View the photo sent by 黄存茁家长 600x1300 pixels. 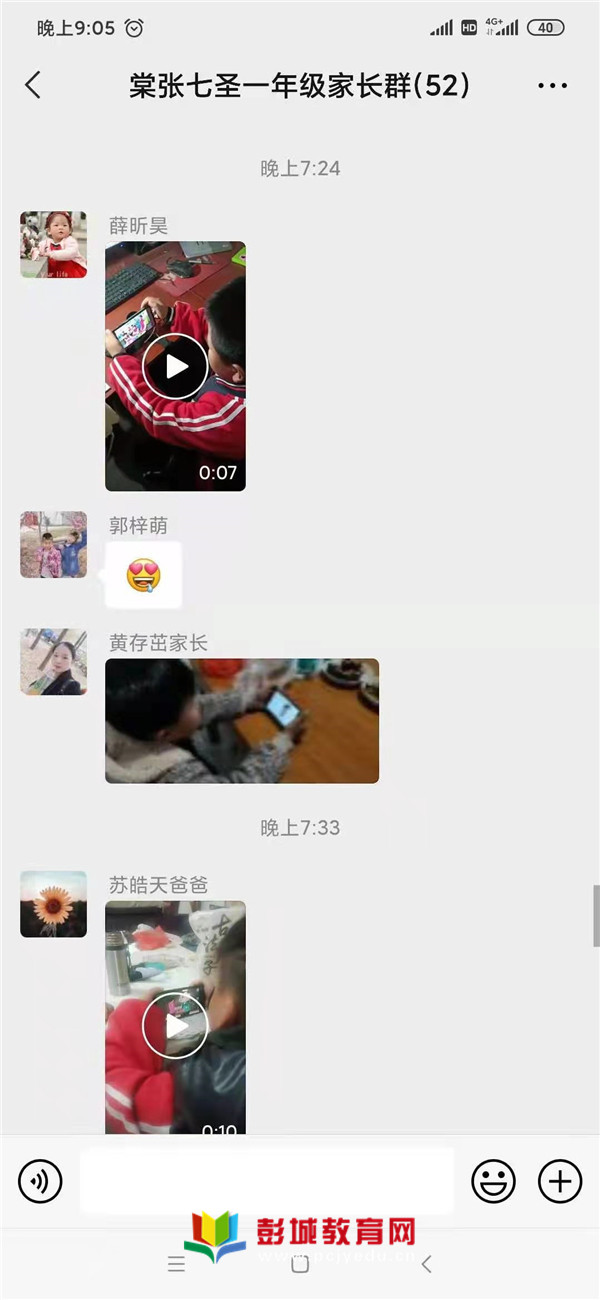point(242,720)
